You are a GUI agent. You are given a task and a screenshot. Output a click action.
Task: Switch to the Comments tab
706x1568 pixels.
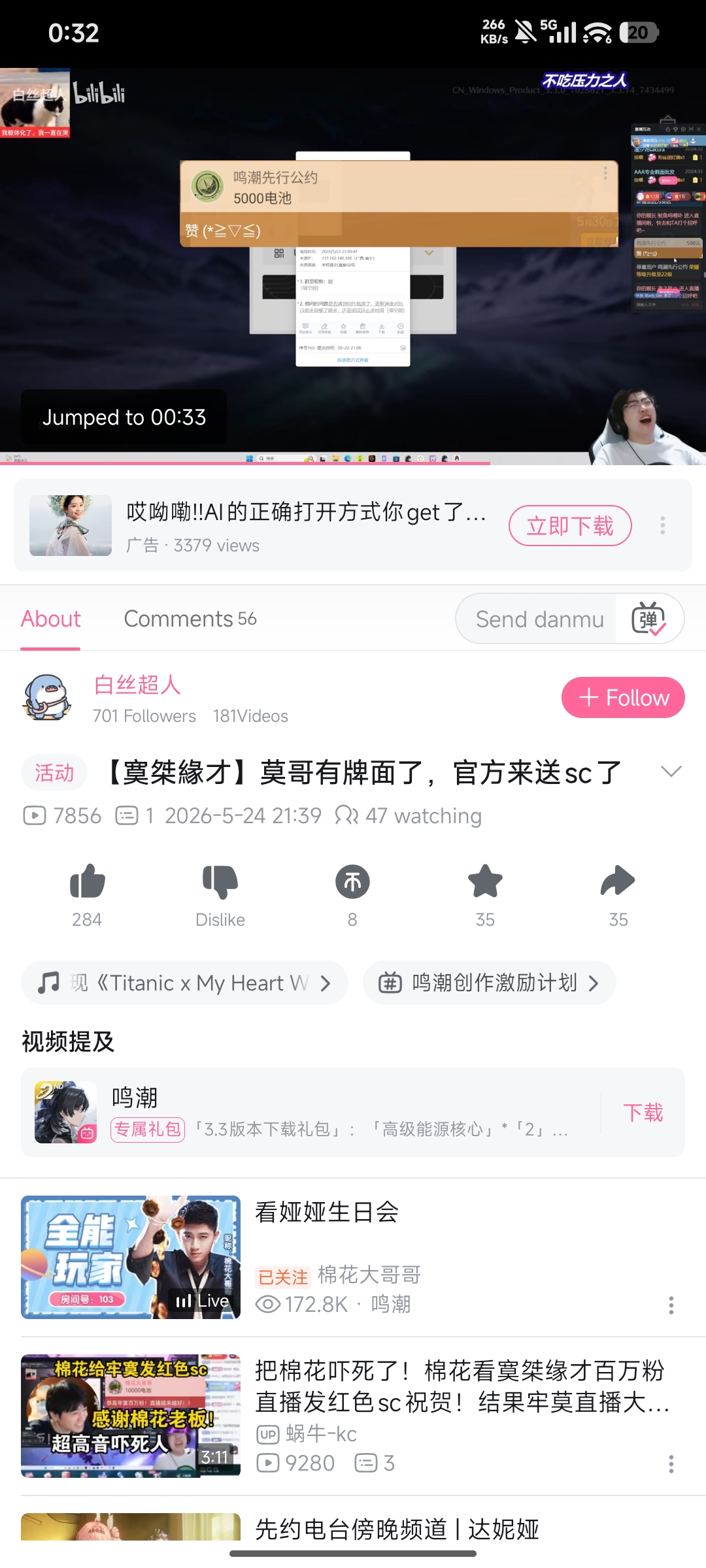click(190, 619)
